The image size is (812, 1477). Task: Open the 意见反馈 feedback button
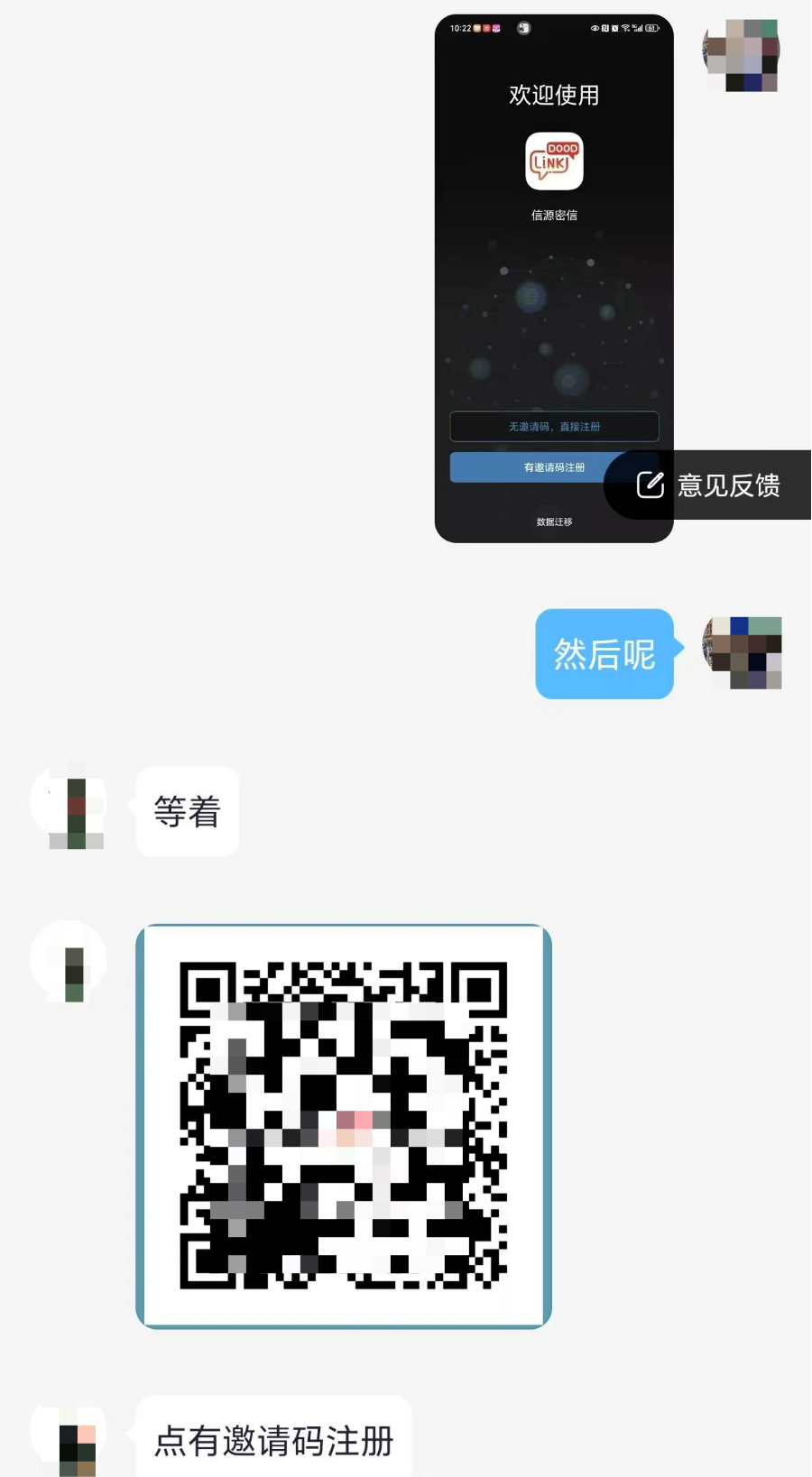coord(708,485)
